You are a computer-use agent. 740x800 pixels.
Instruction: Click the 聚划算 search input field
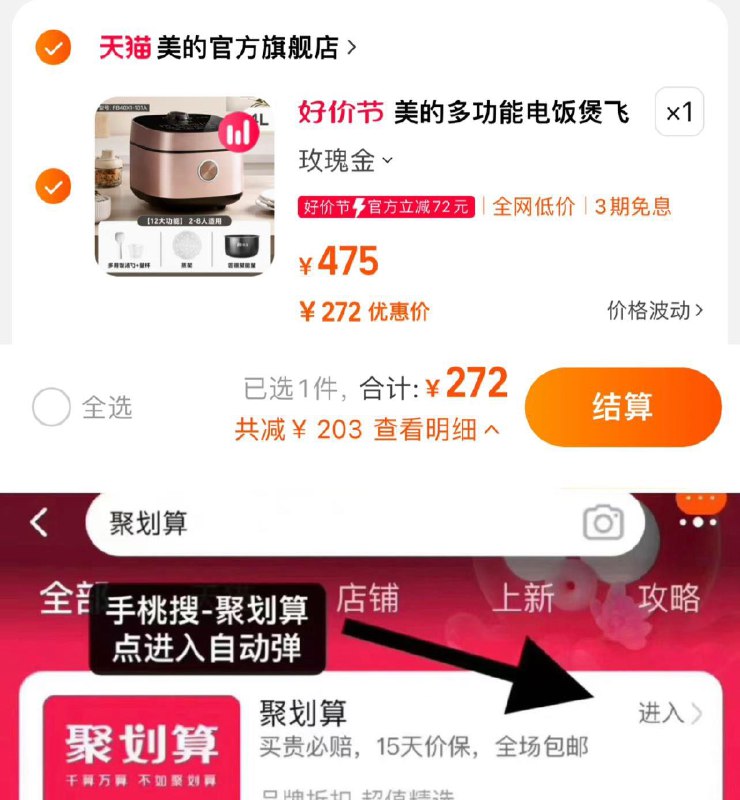pos(300,519)
